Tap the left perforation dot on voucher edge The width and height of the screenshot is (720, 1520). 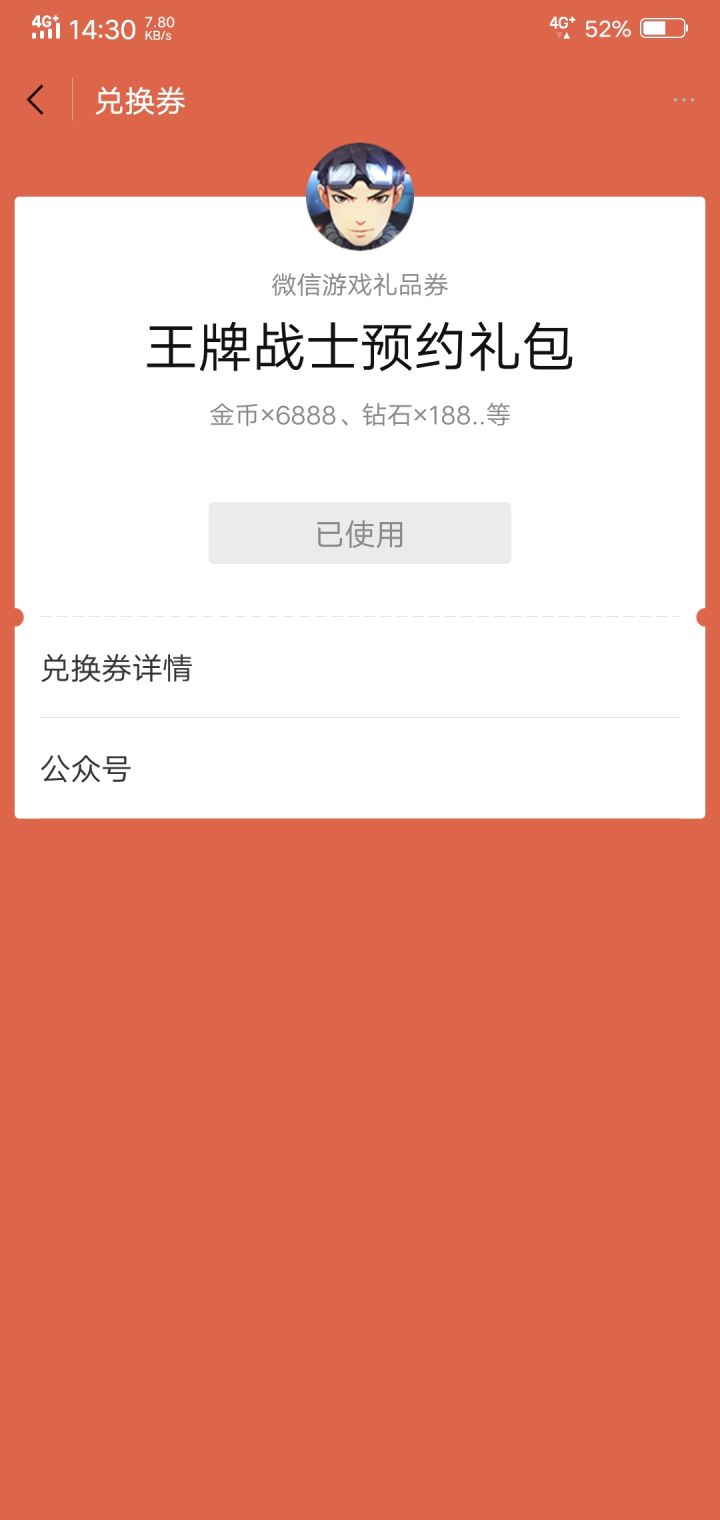click(x=16, y=617)
